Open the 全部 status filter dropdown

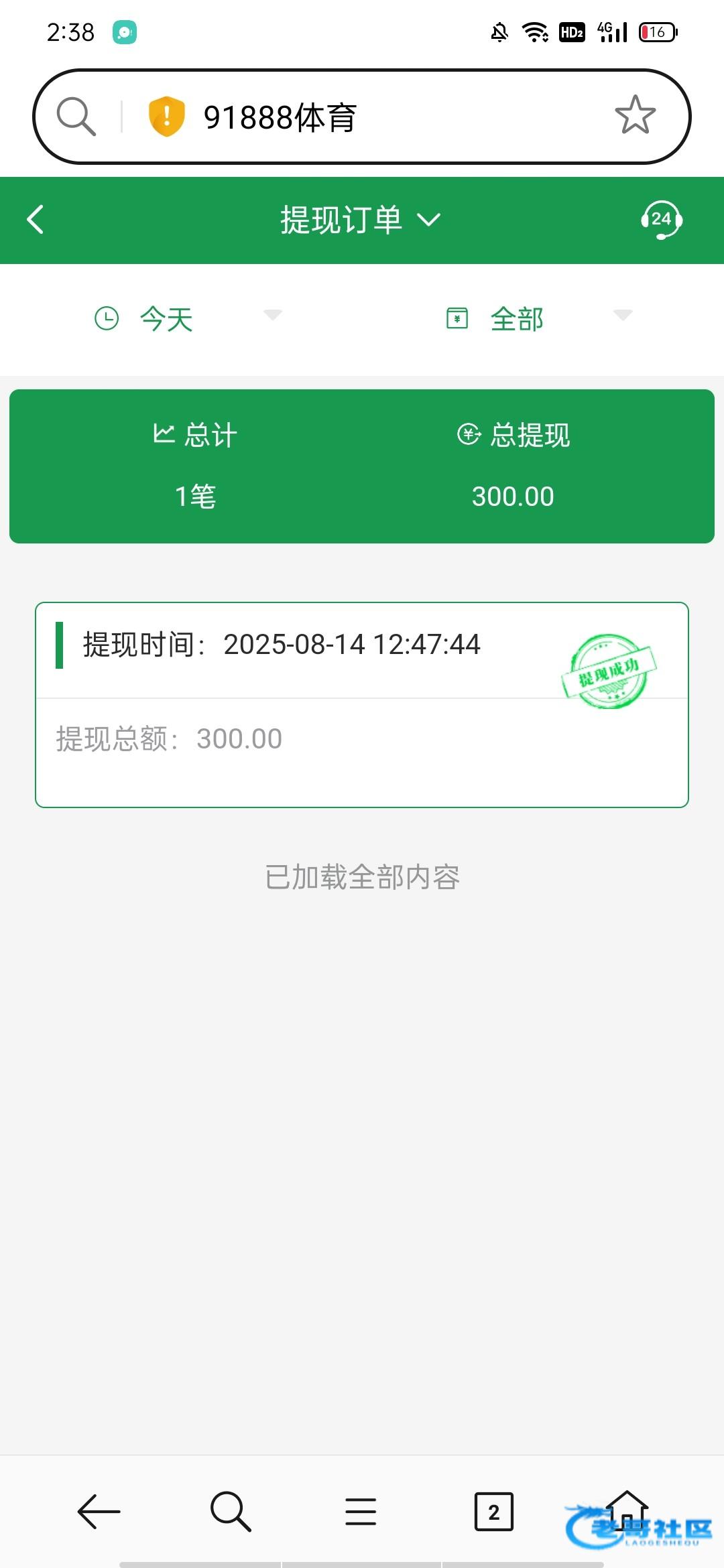pyautogui.click(x=539, y=318)
